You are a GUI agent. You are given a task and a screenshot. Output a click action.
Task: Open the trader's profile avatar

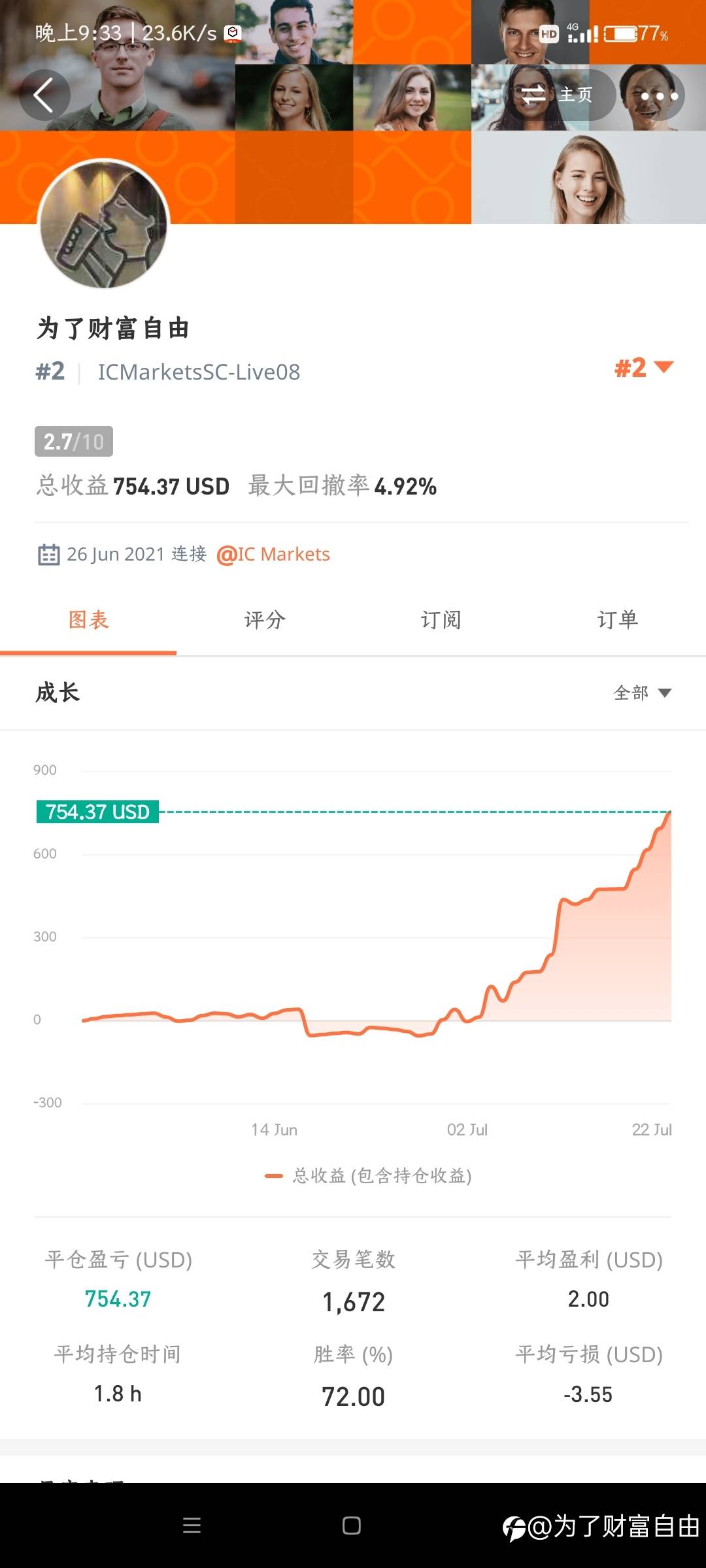[x=104, y=224]
